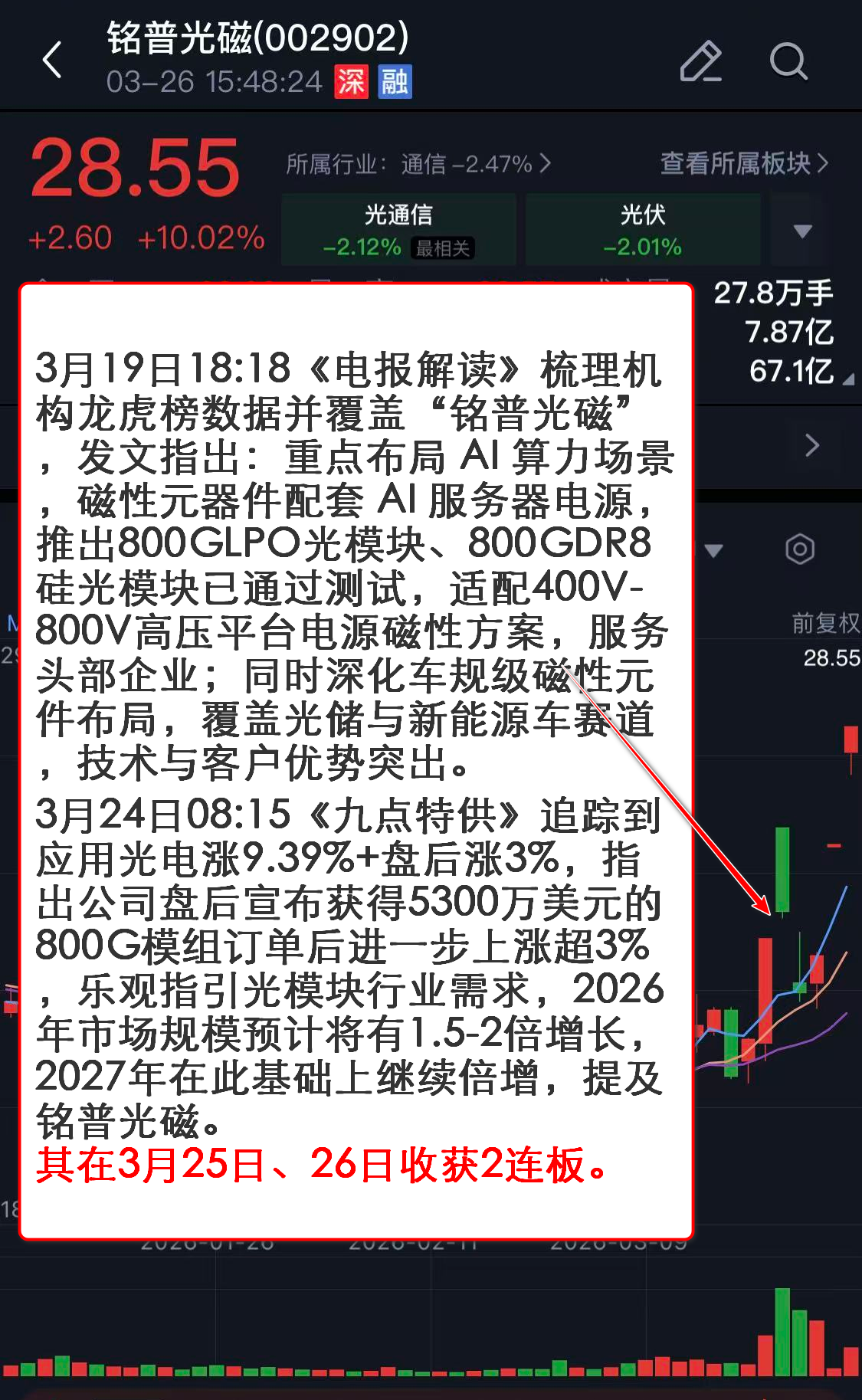Open the edit pencil icon
This screenshot has width=862, height=1400.
(x=700, y=61)
